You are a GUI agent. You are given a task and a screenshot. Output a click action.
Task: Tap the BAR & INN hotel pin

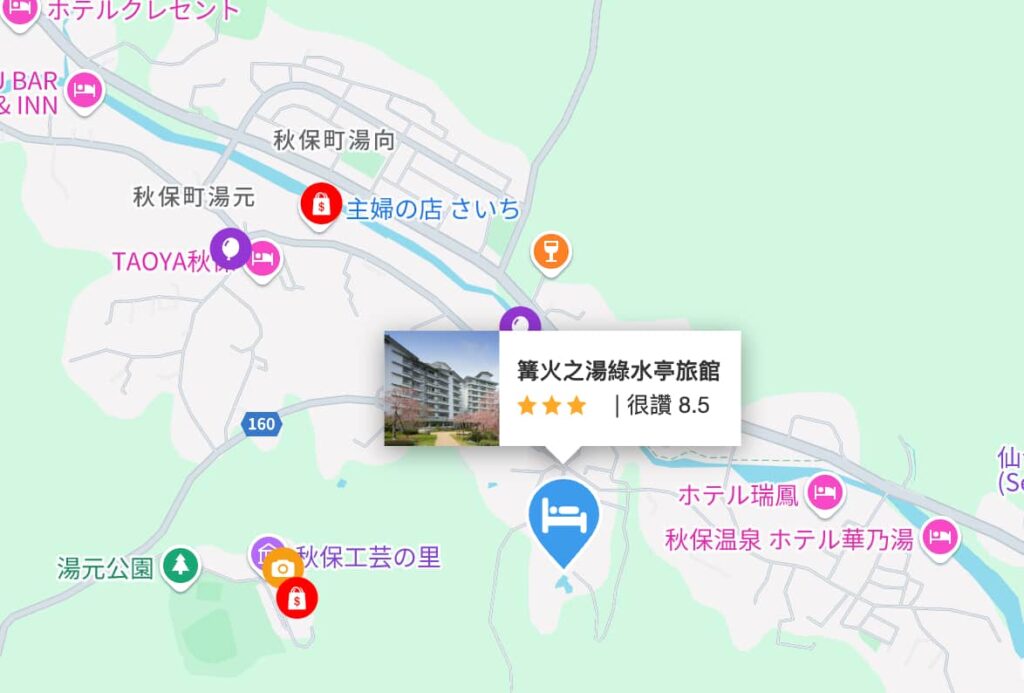point(86,91)
